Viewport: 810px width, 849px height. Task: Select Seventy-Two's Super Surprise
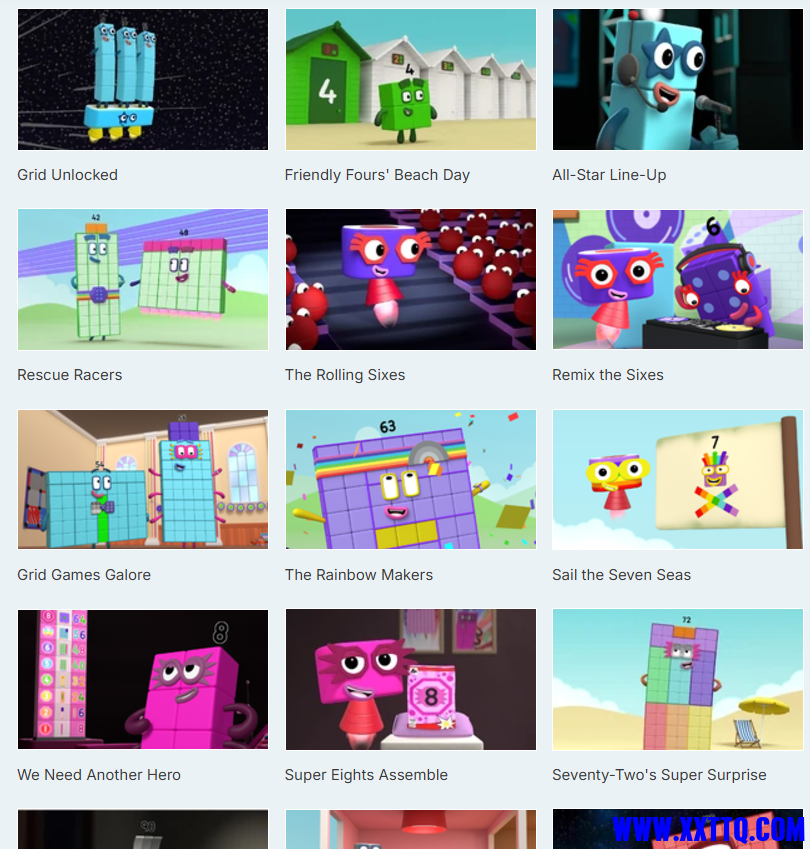coord(677,680)
